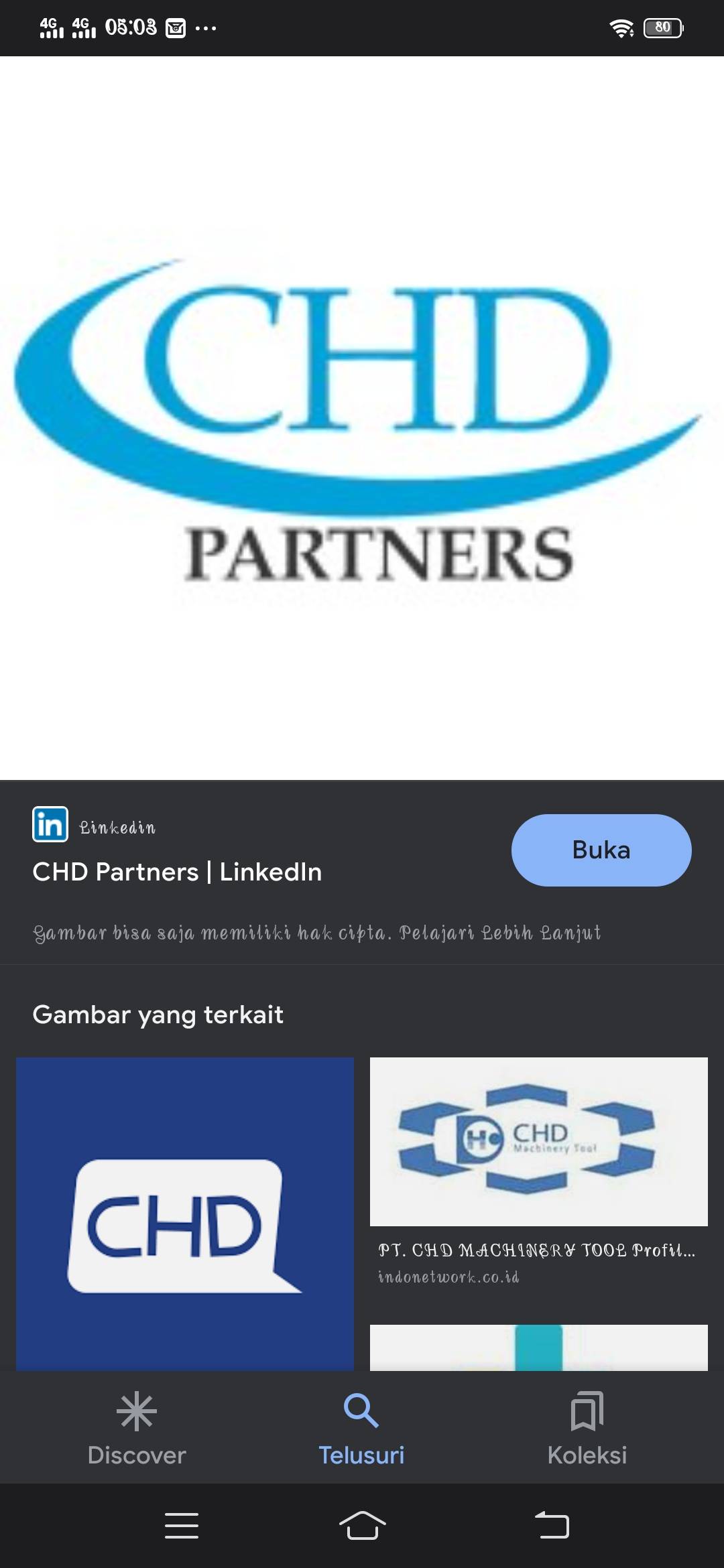
Task: Switch to the Discover tab
Action: [137, 1428]
